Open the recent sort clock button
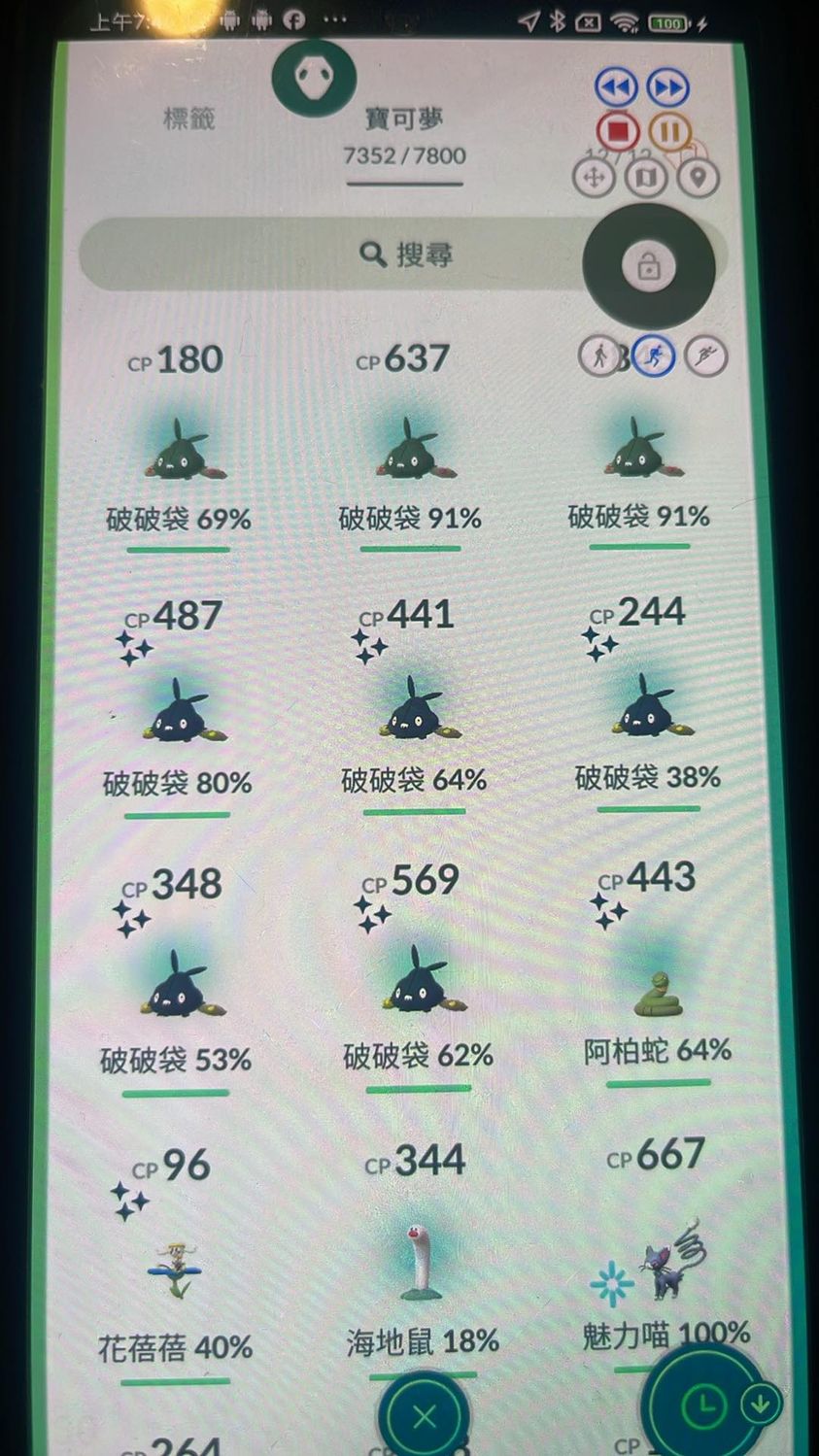The image size is (819, 1456). pyautogui.click(x=701, y=1404)
